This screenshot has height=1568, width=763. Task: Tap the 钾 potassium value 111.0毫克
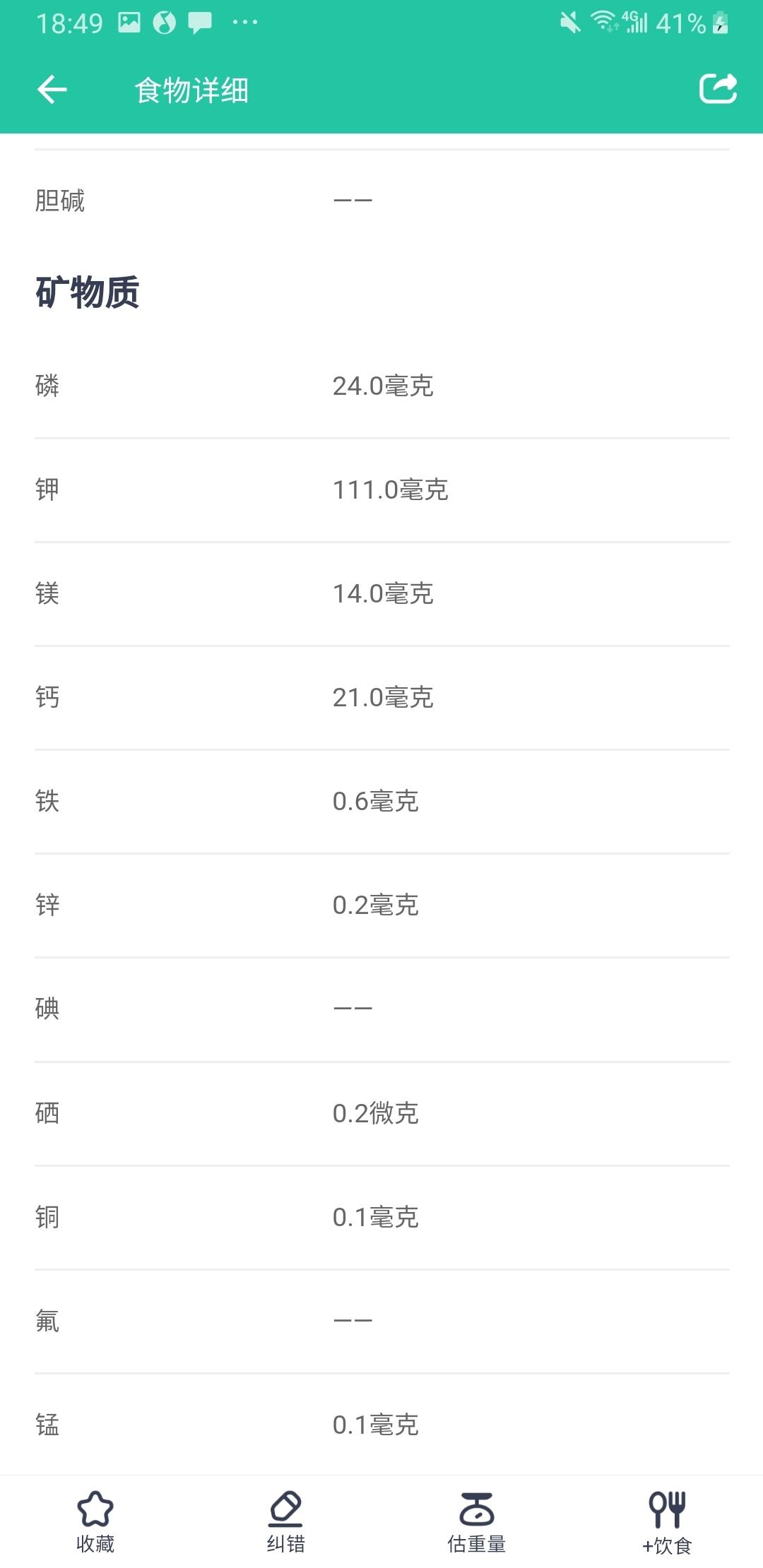(391, 490)
